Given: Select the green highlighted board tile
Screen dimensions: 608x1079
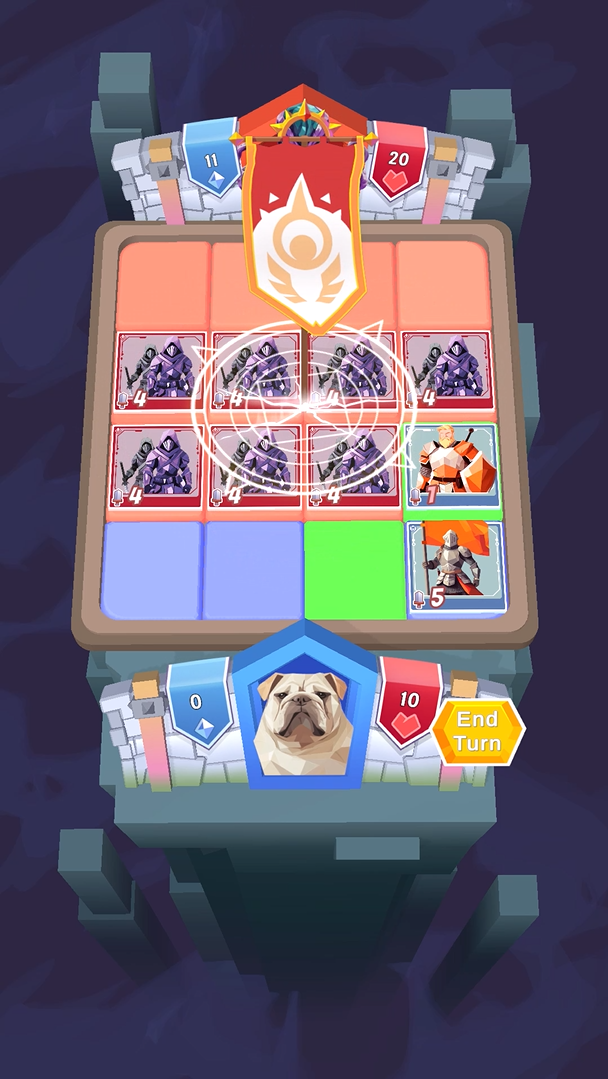Looking at the screenshot, I should coord(353,569).
